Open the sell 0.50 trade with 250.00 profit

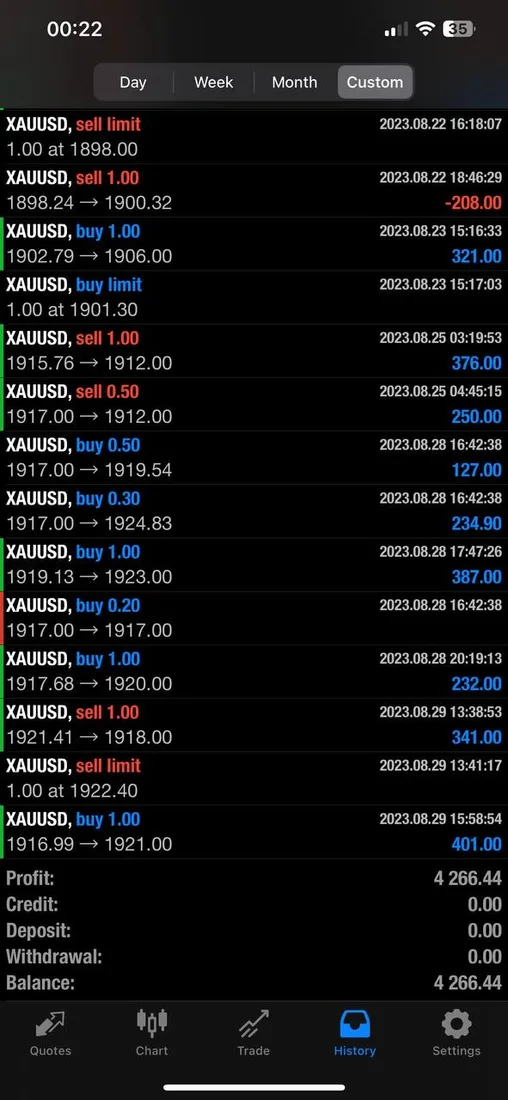[x=254, y=404]
